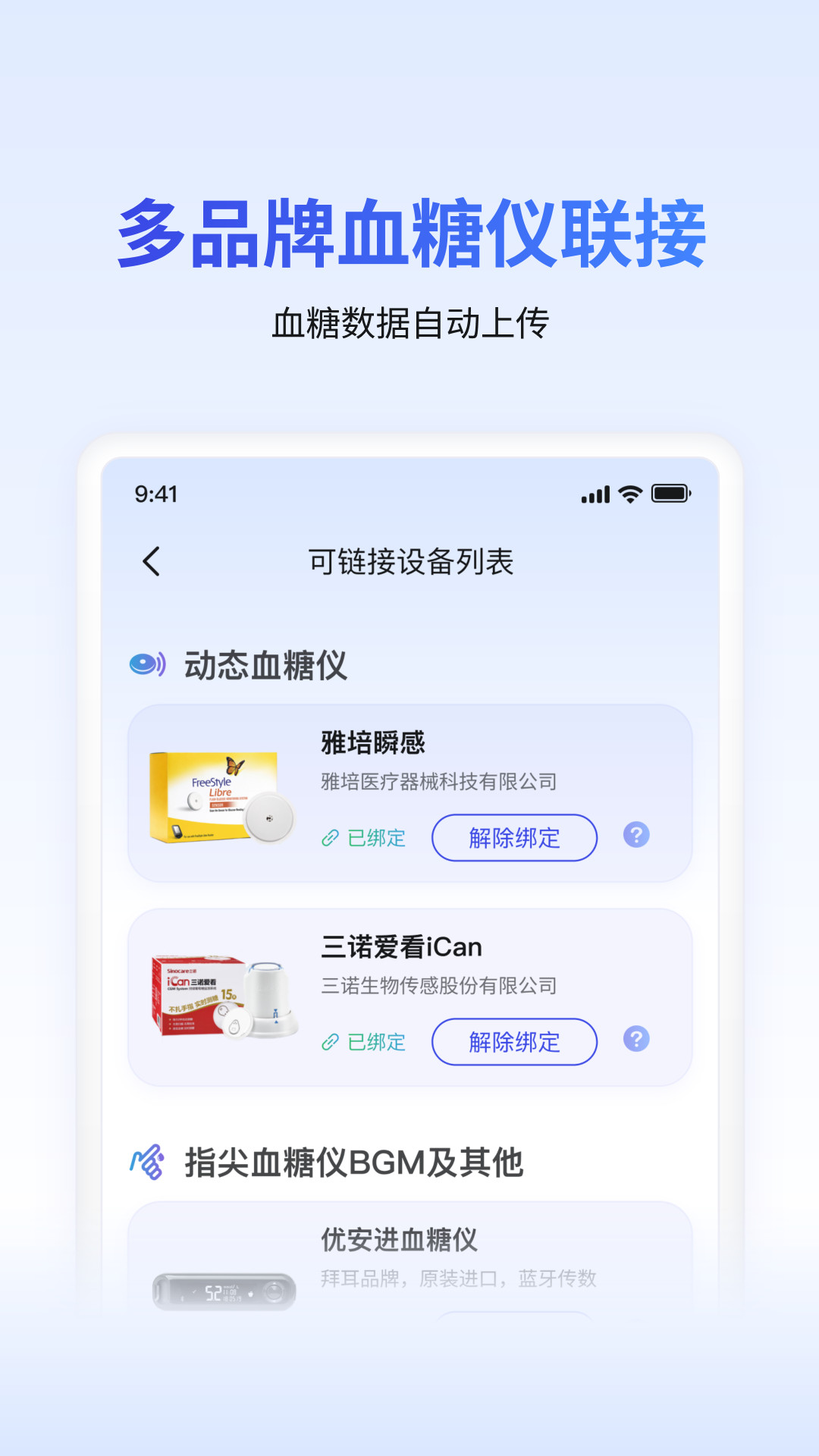Tap 解除绑定 to unbind 雅培瞬感
This screenshot has width=819, height=1456.
pyautogui.click(x=514, y=837)
